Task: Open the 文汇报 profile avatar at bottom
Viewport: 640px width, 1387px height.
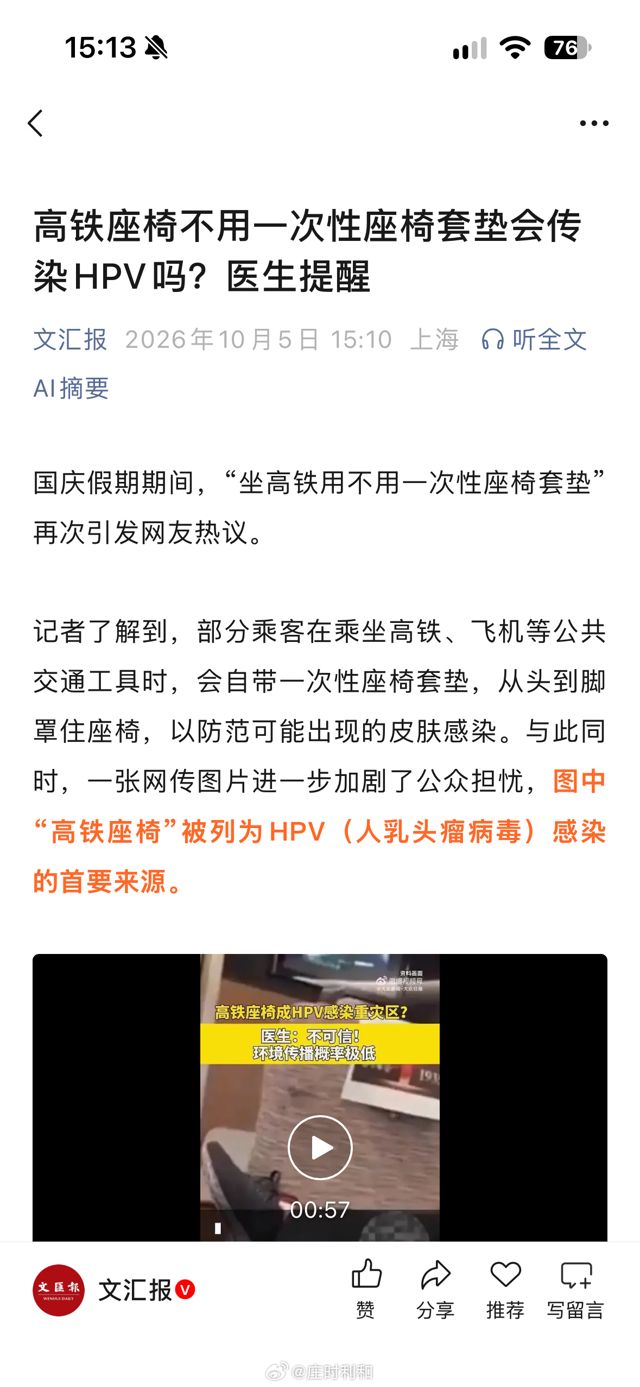Action: coord(58,1290)
